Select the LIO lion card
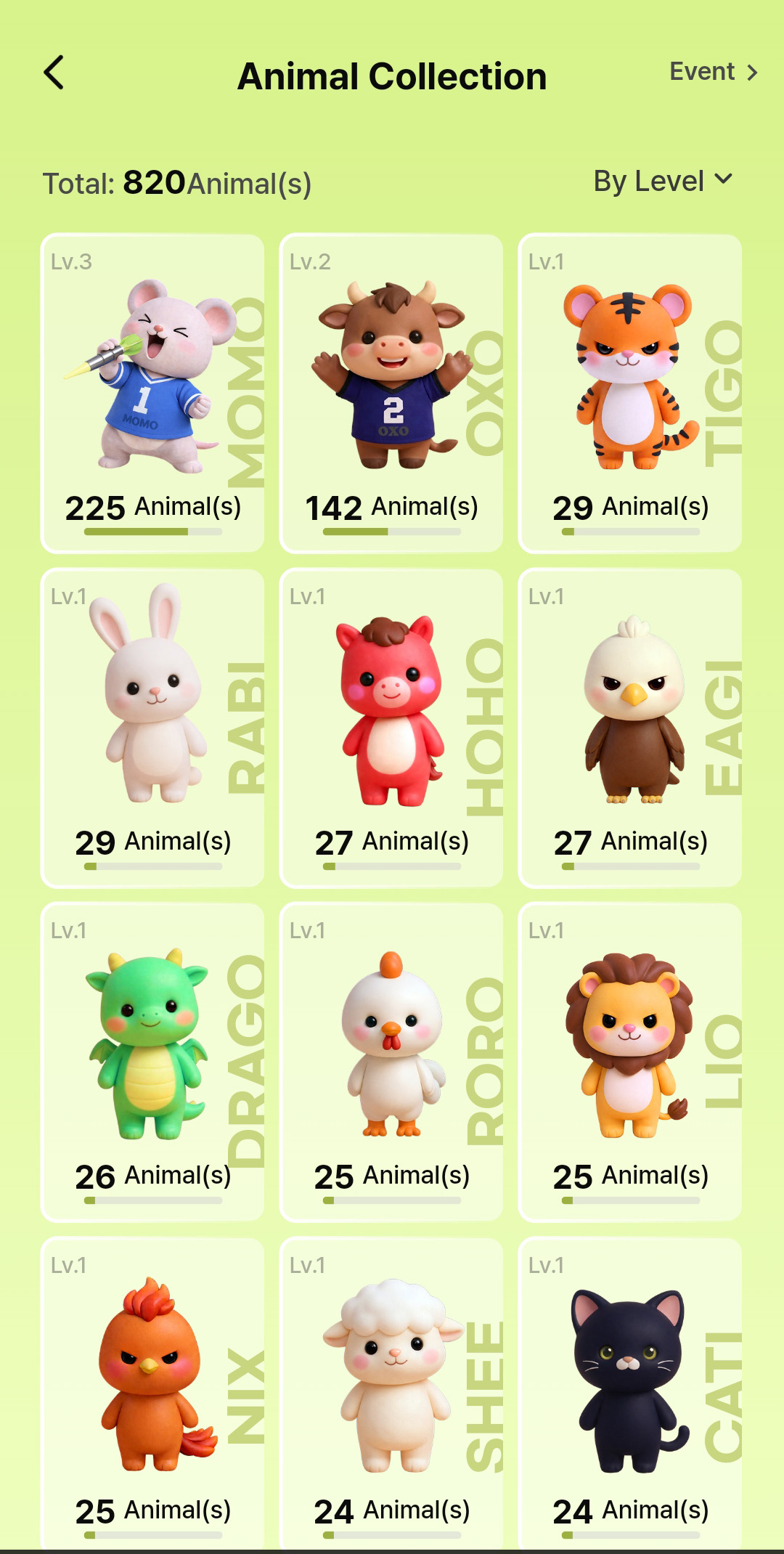784x1554 pixels. click(629, 1061)
